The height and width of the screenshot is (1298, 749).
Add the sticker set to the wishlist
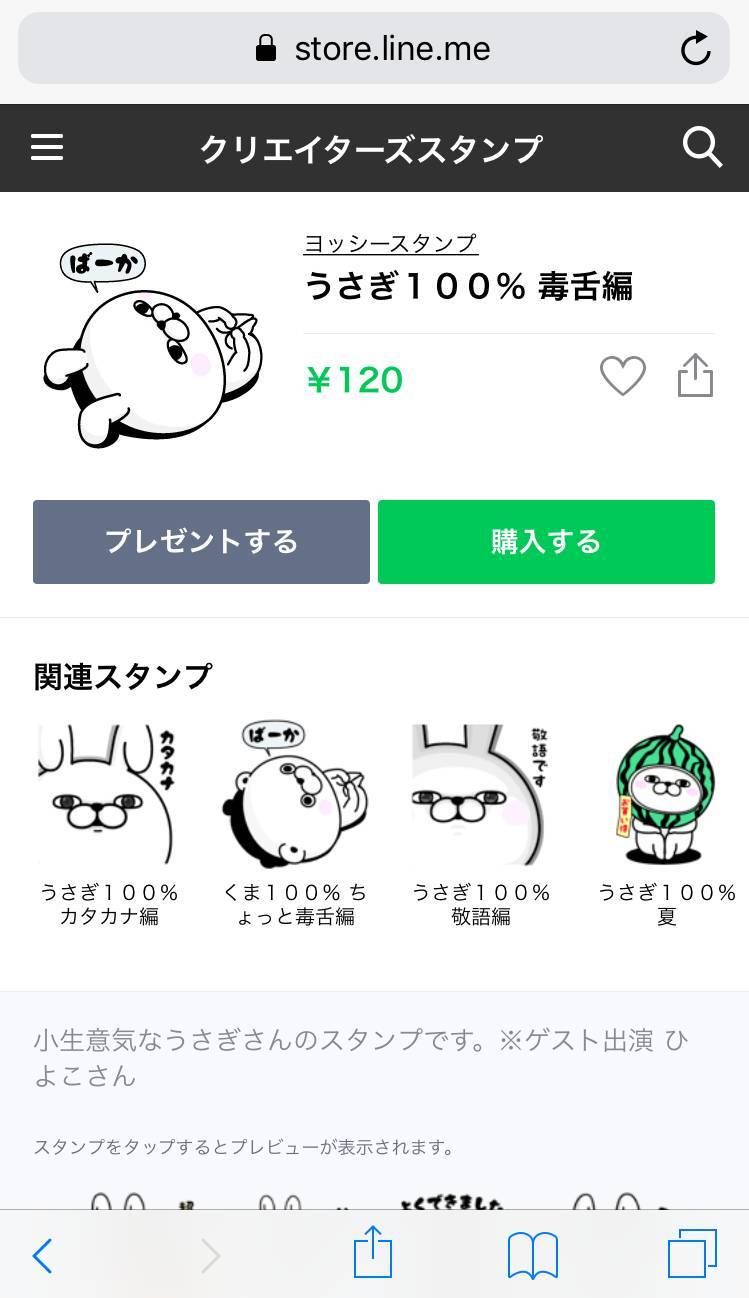point(622,377)
